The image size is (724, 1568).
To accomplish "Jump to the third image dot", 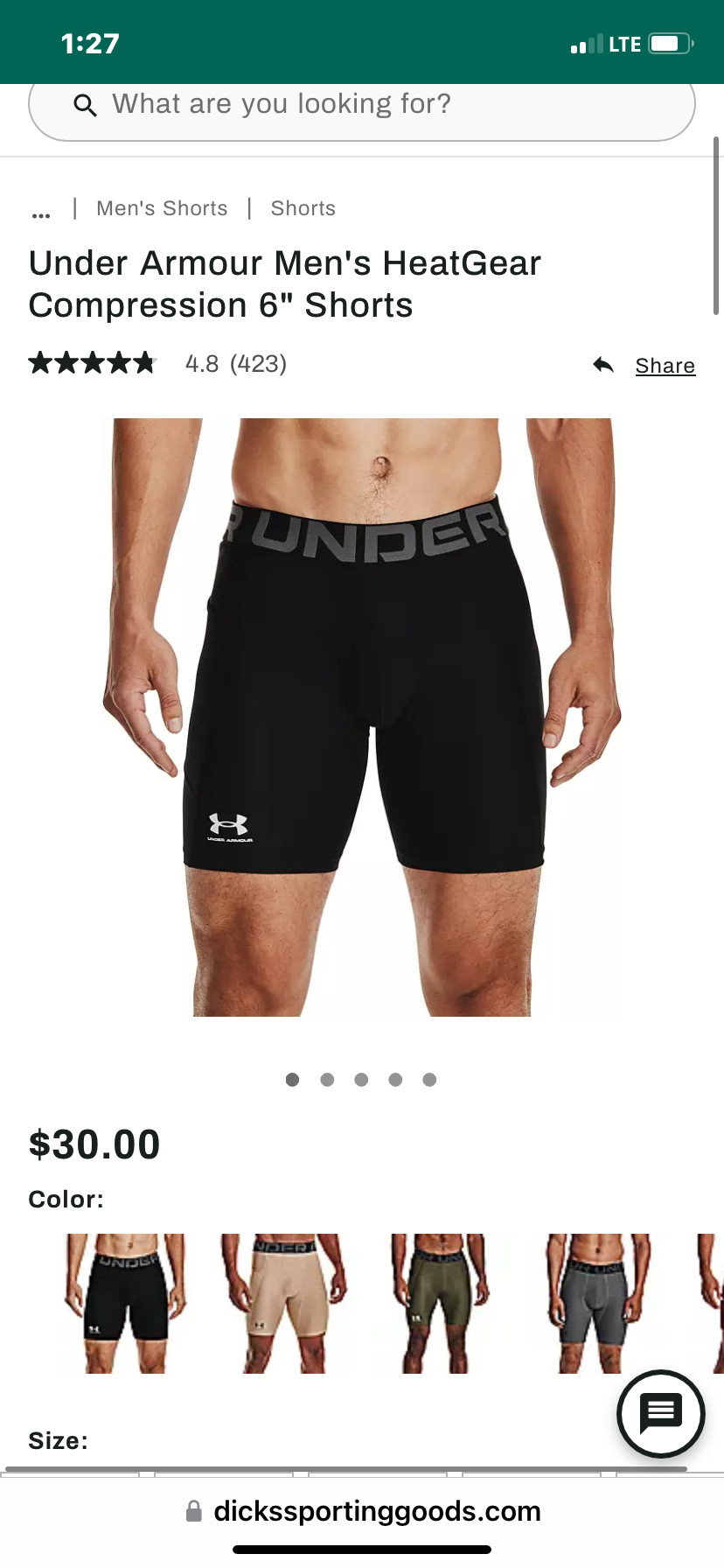I will (x=361, y=1080).
